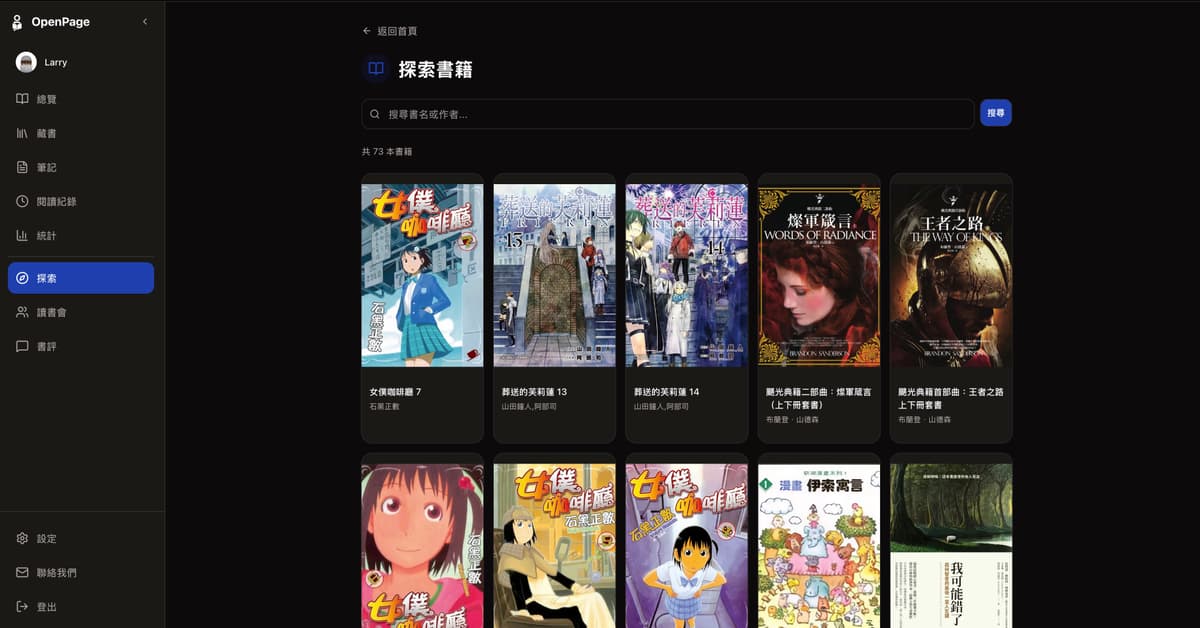Follow the 返回首頁 back link
The image size is (1200, 628).
coord(390,31)
